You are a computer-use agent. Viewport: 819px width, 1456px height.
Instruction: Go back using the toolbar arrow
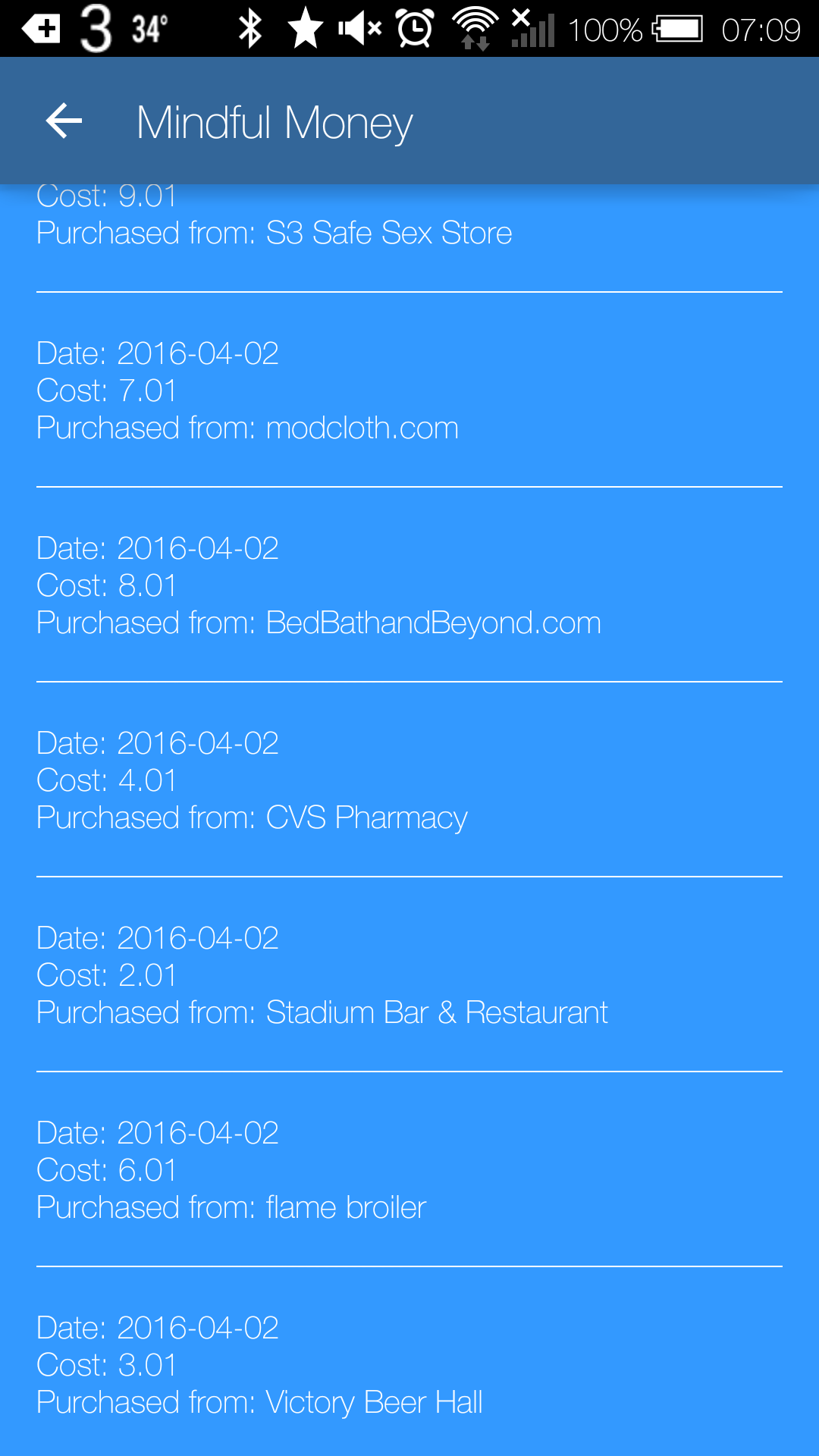[64, 121]
